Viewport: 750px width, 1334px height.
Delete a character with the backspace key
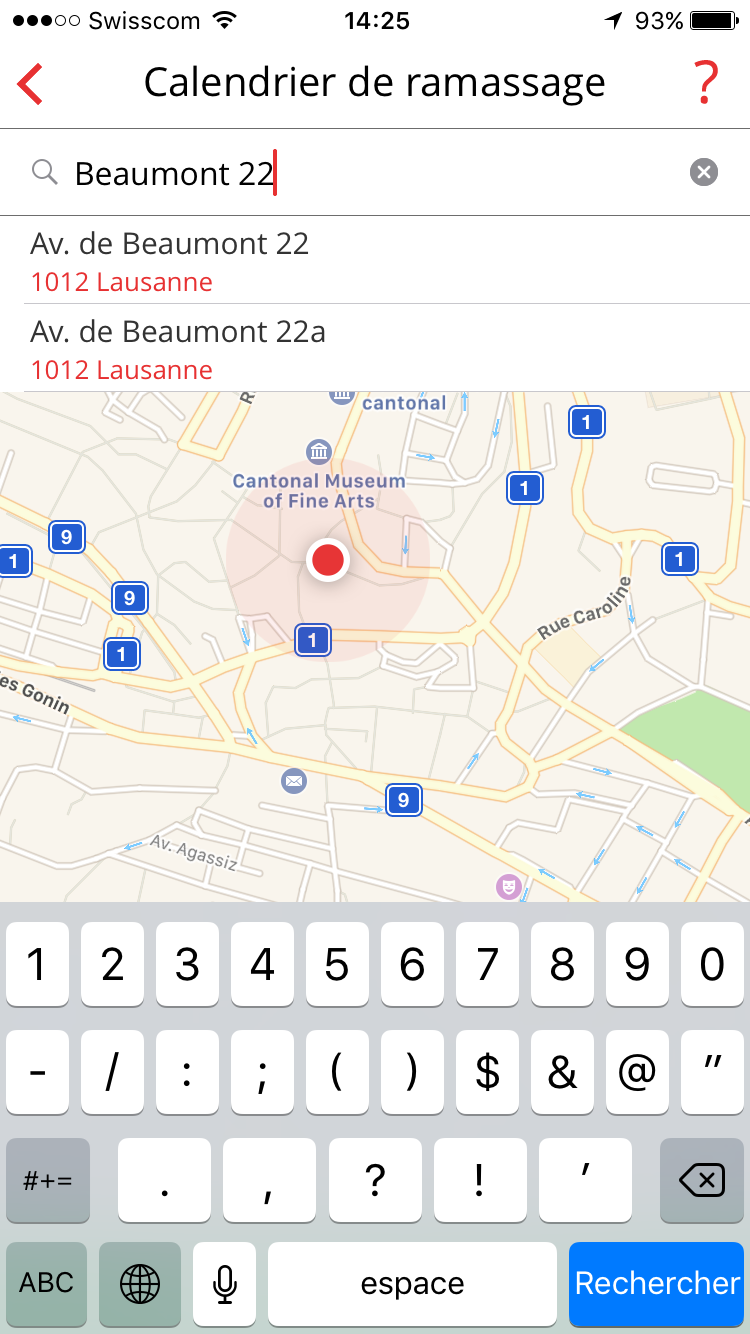tap(702, 1180)
